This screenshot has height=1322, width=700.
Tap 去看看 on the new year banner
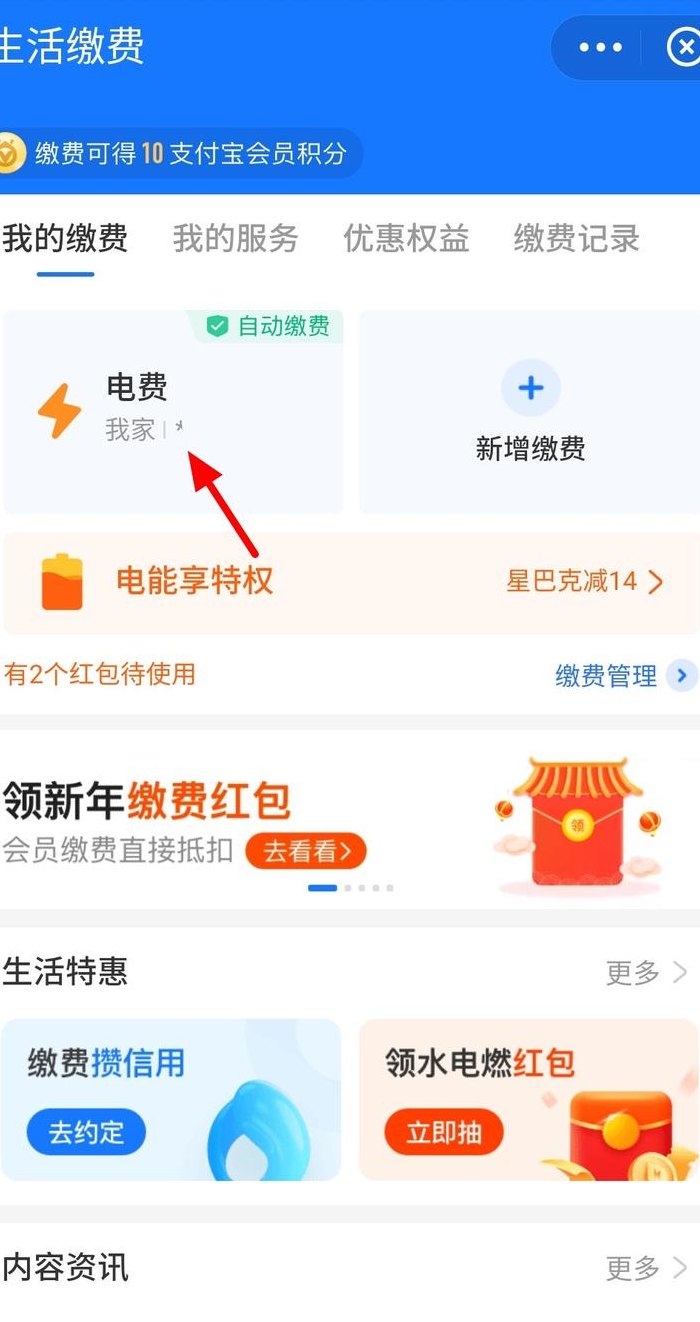pos(306,851)
